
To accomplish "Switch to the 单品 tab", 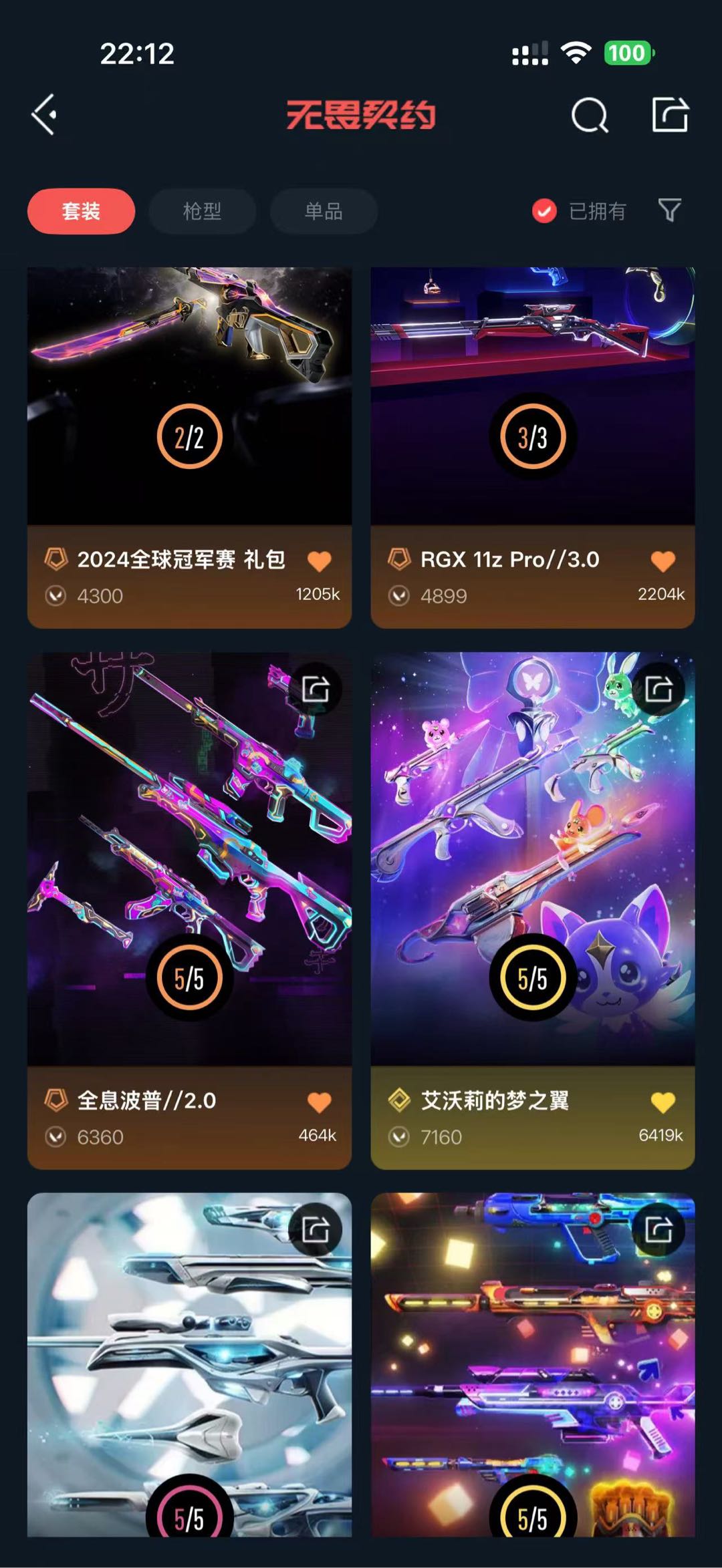I will (x=324, y=211).
